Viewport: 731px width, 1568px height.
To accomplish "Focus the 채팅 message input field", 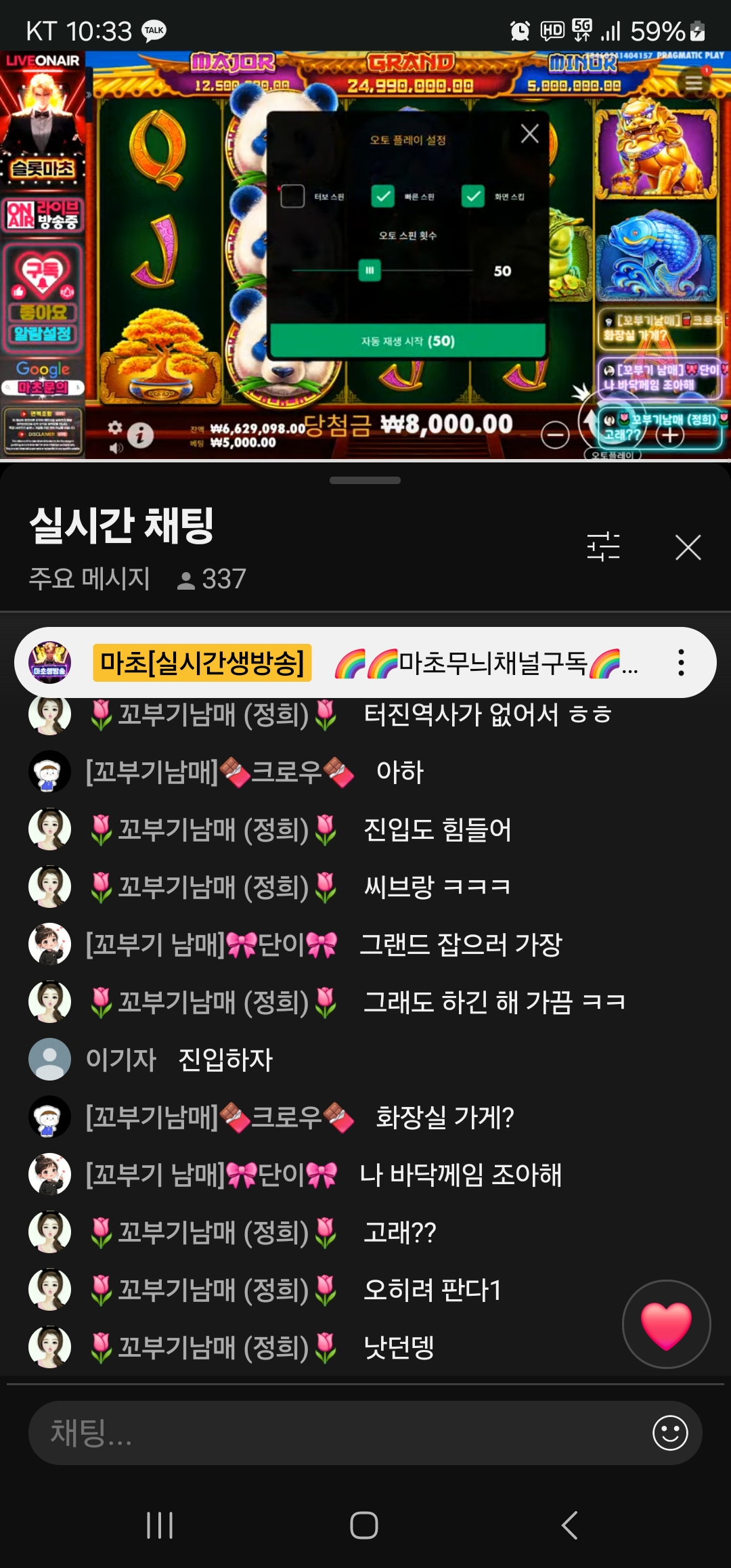I will (x=338, y=1433).
